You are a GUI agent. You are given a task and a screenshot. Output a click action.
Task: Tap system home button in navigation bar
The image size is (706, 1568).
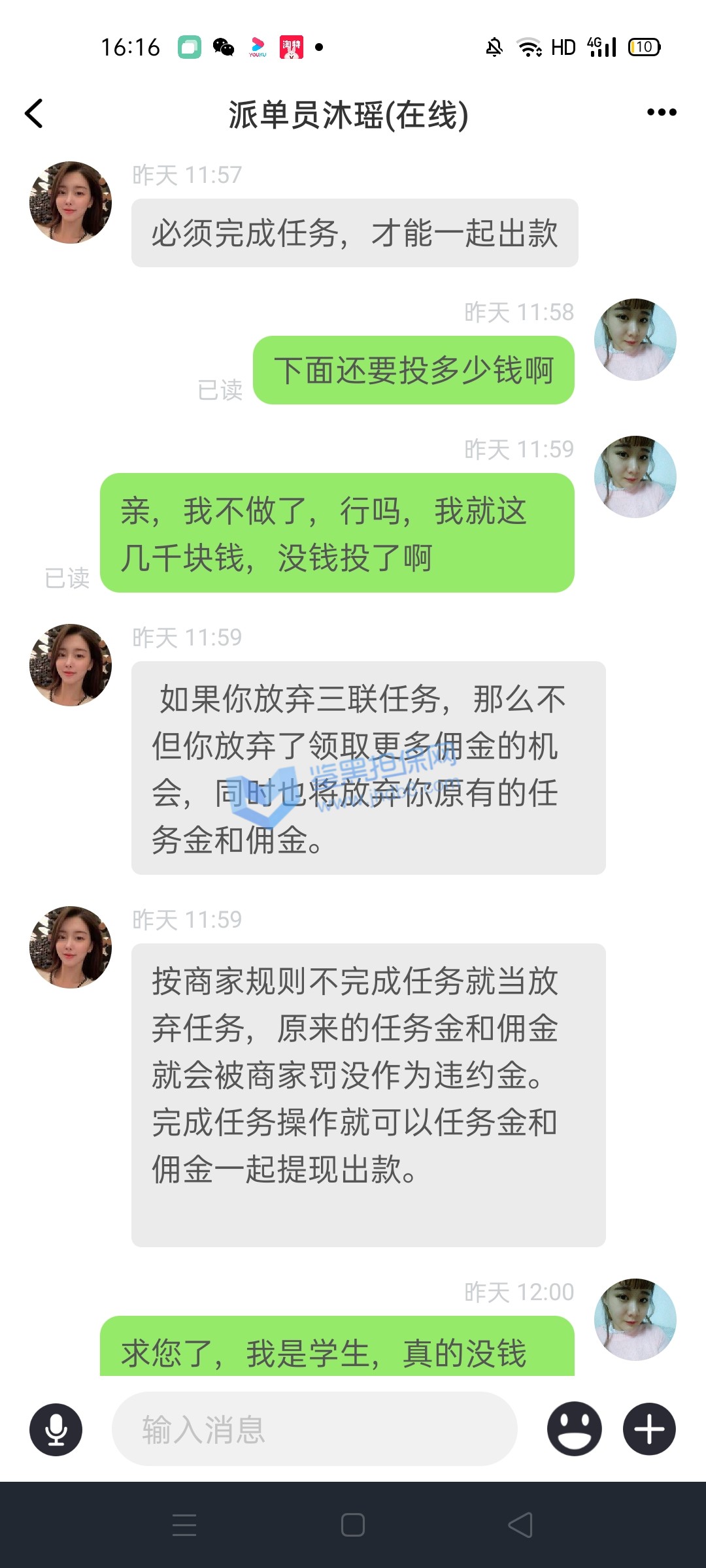point(353,1525)
